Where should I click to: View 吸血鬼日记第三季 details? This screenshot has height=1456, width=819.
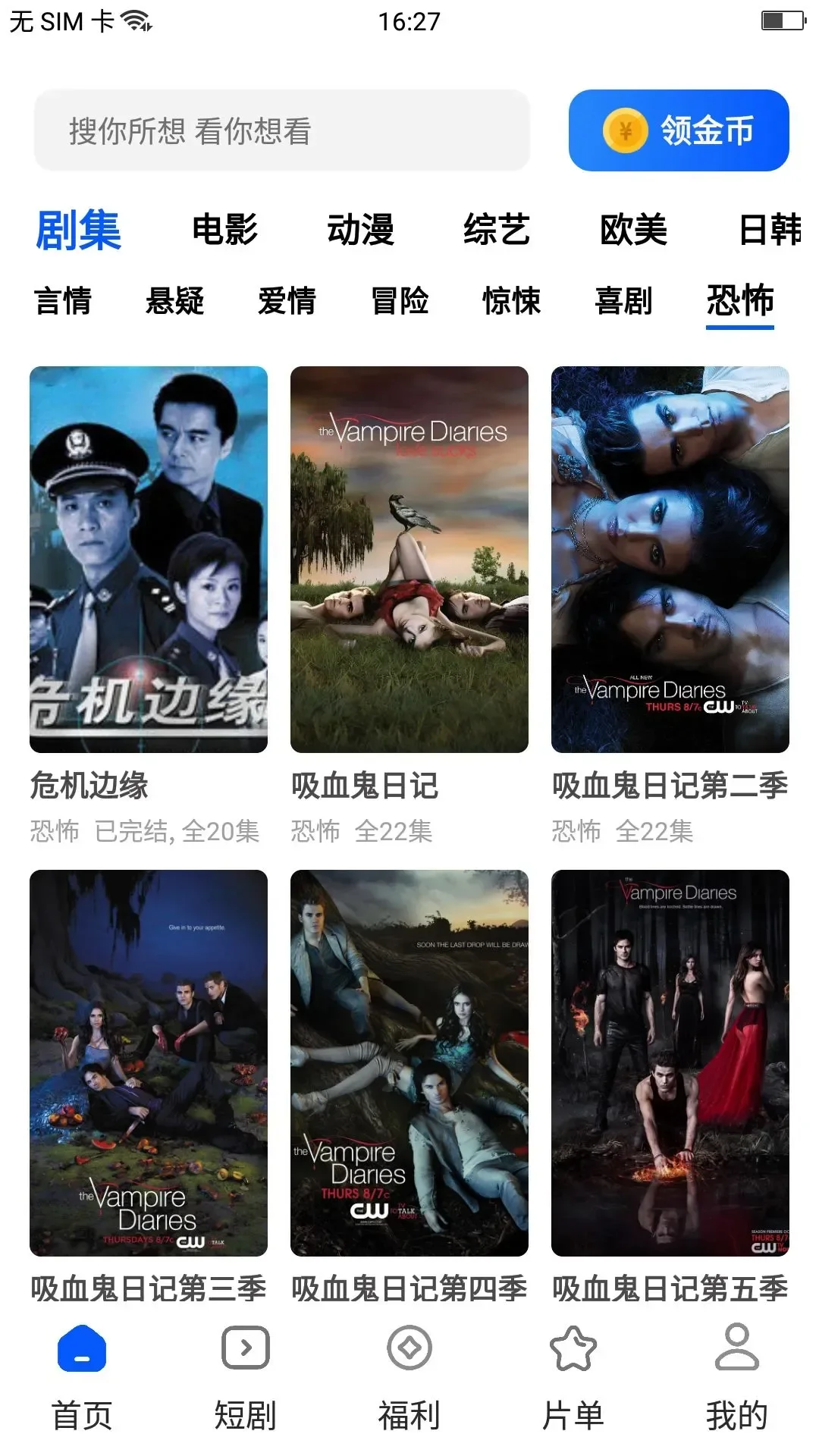pyautogui.click(x=149, y=1062)
